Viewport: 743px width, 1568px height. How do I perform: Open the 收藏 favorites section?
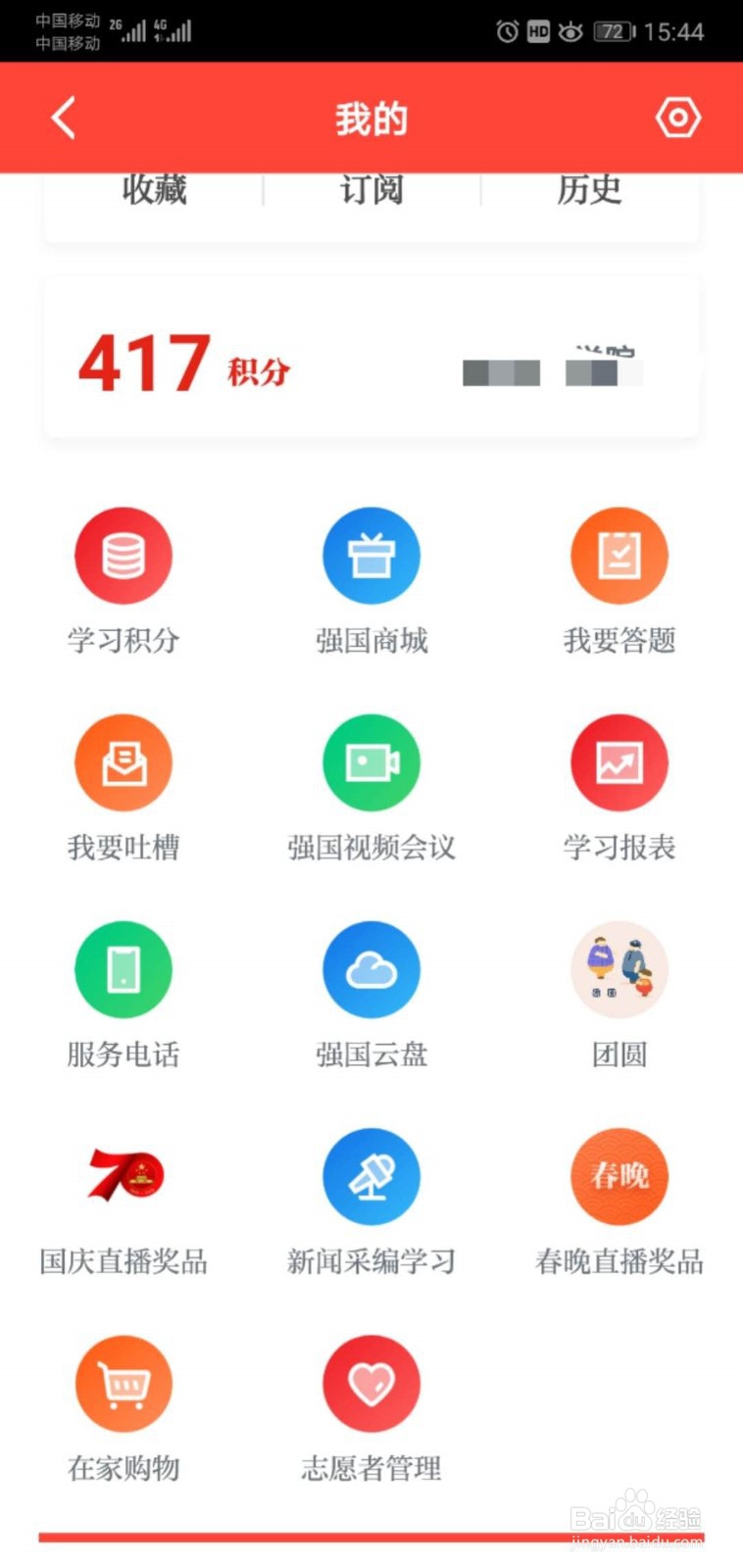coord(154,189)
